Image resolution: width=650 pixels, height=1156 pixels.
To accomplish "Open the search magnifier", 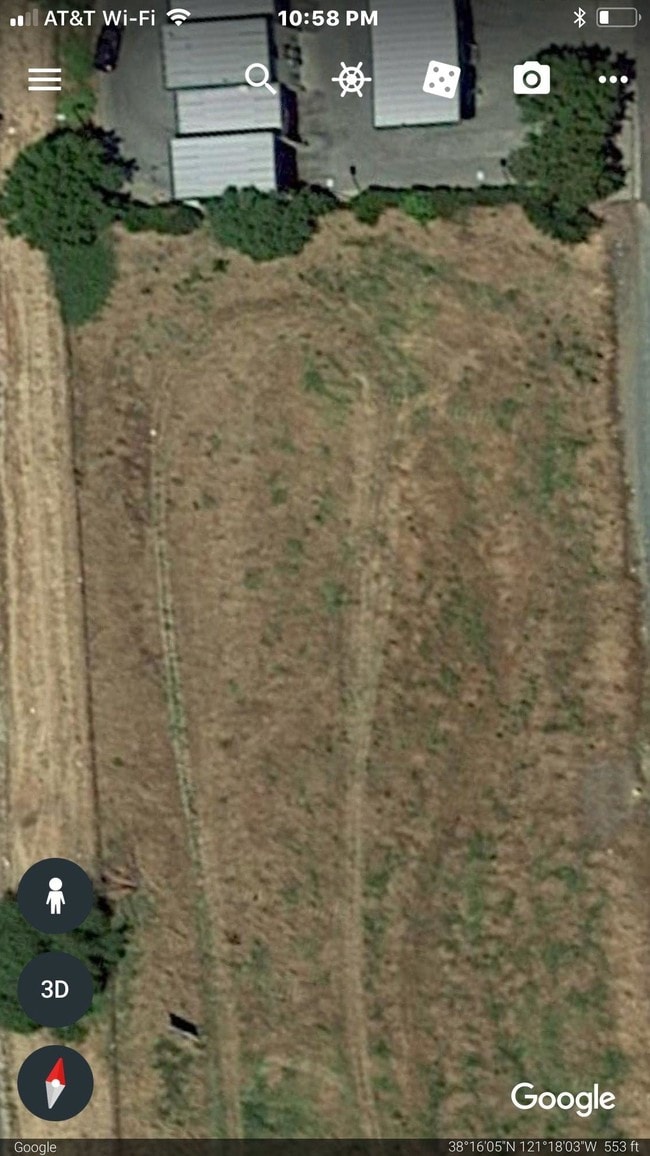I will click(x=260, y=78).
